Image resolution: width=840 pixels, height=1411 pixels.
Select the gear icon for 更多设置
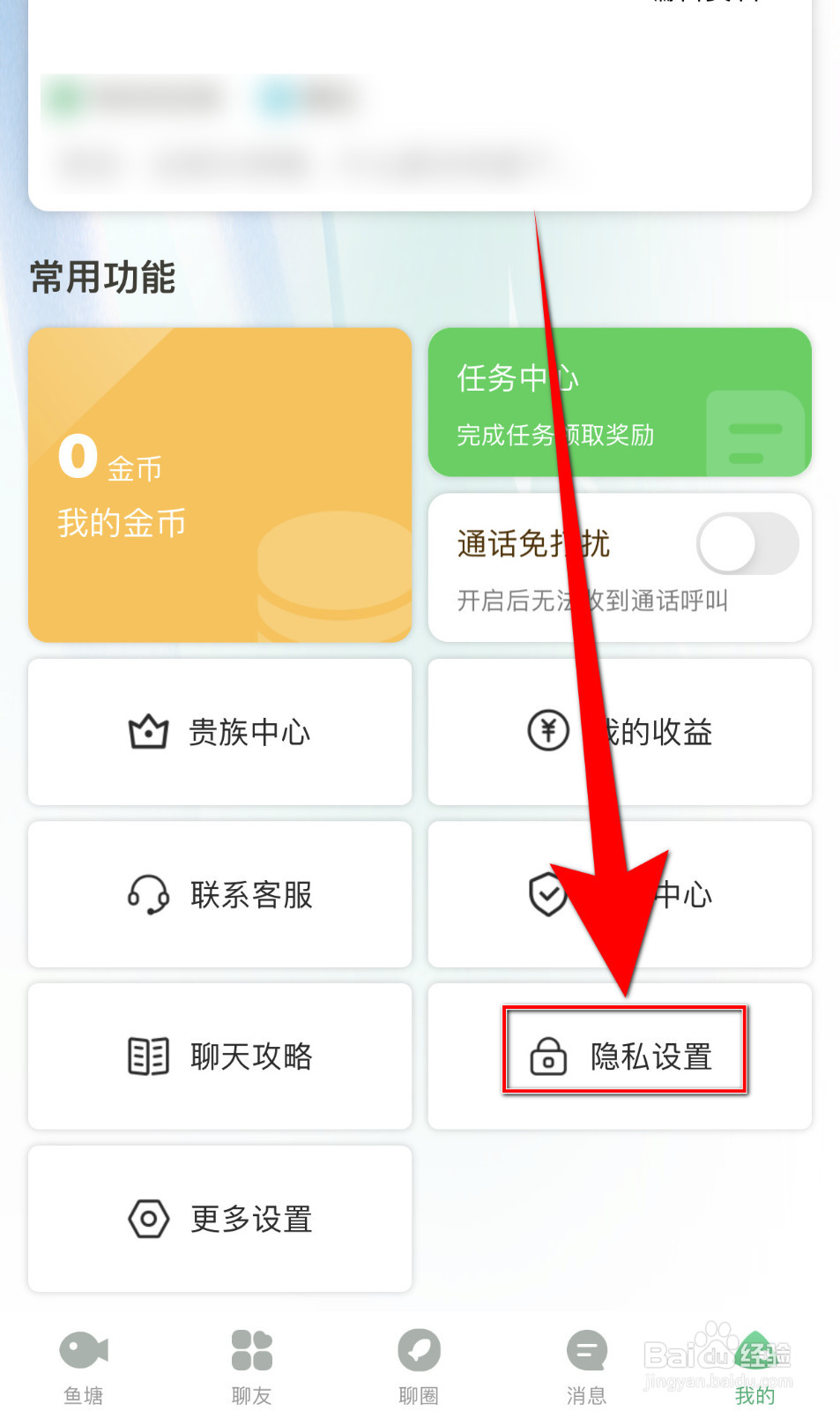pos(147,1219)
